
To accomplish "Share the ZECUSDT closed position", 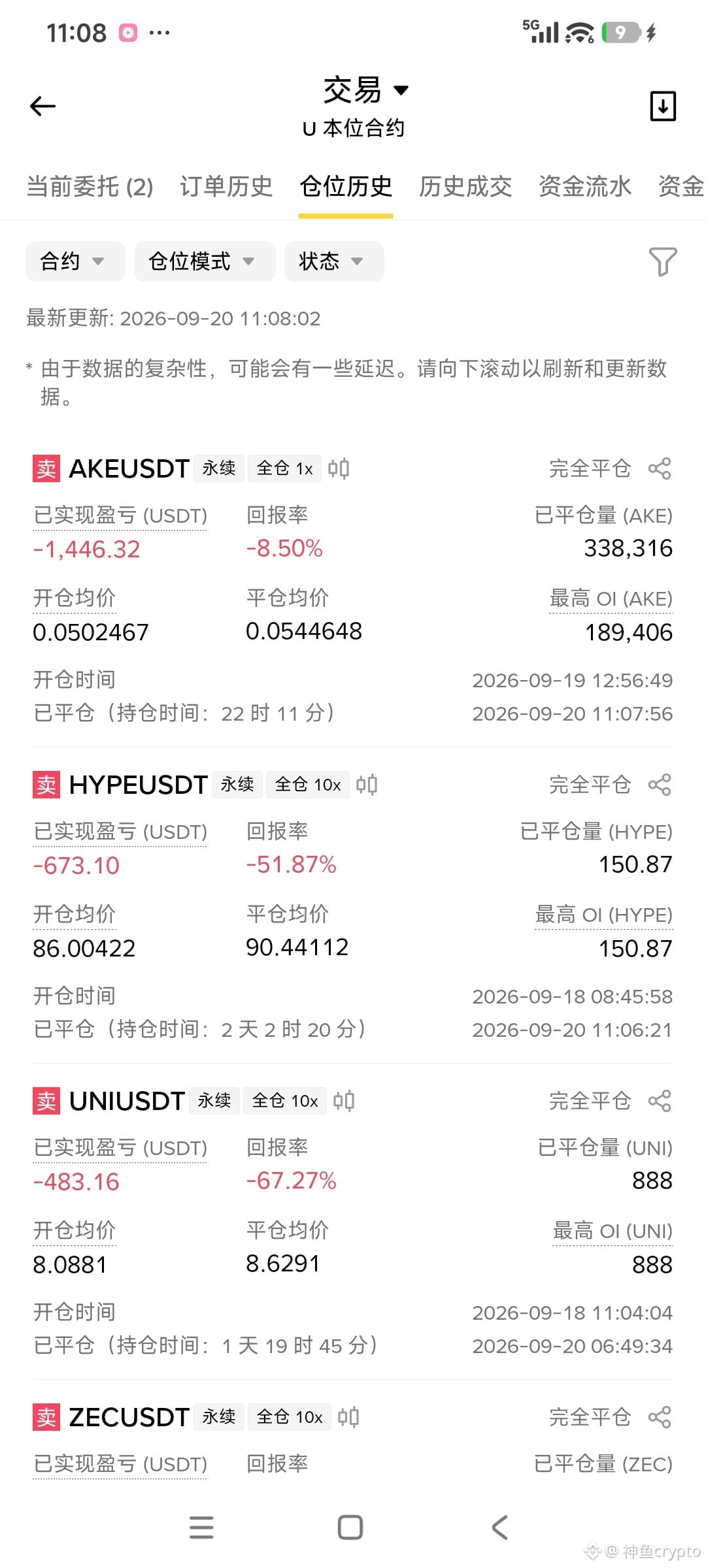I will click(660, 1417).
